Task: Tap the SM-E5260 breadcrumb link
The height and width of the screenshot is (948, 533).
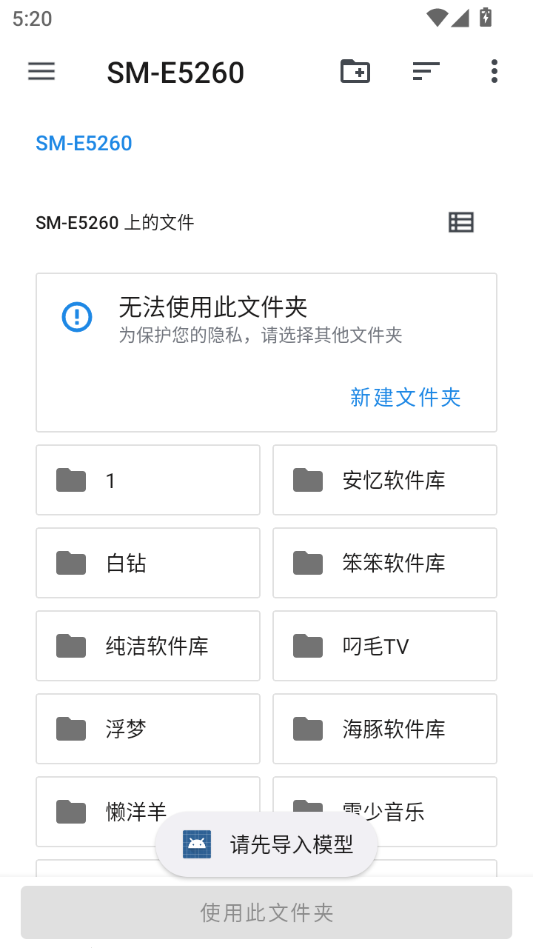Action: (84, 143)
